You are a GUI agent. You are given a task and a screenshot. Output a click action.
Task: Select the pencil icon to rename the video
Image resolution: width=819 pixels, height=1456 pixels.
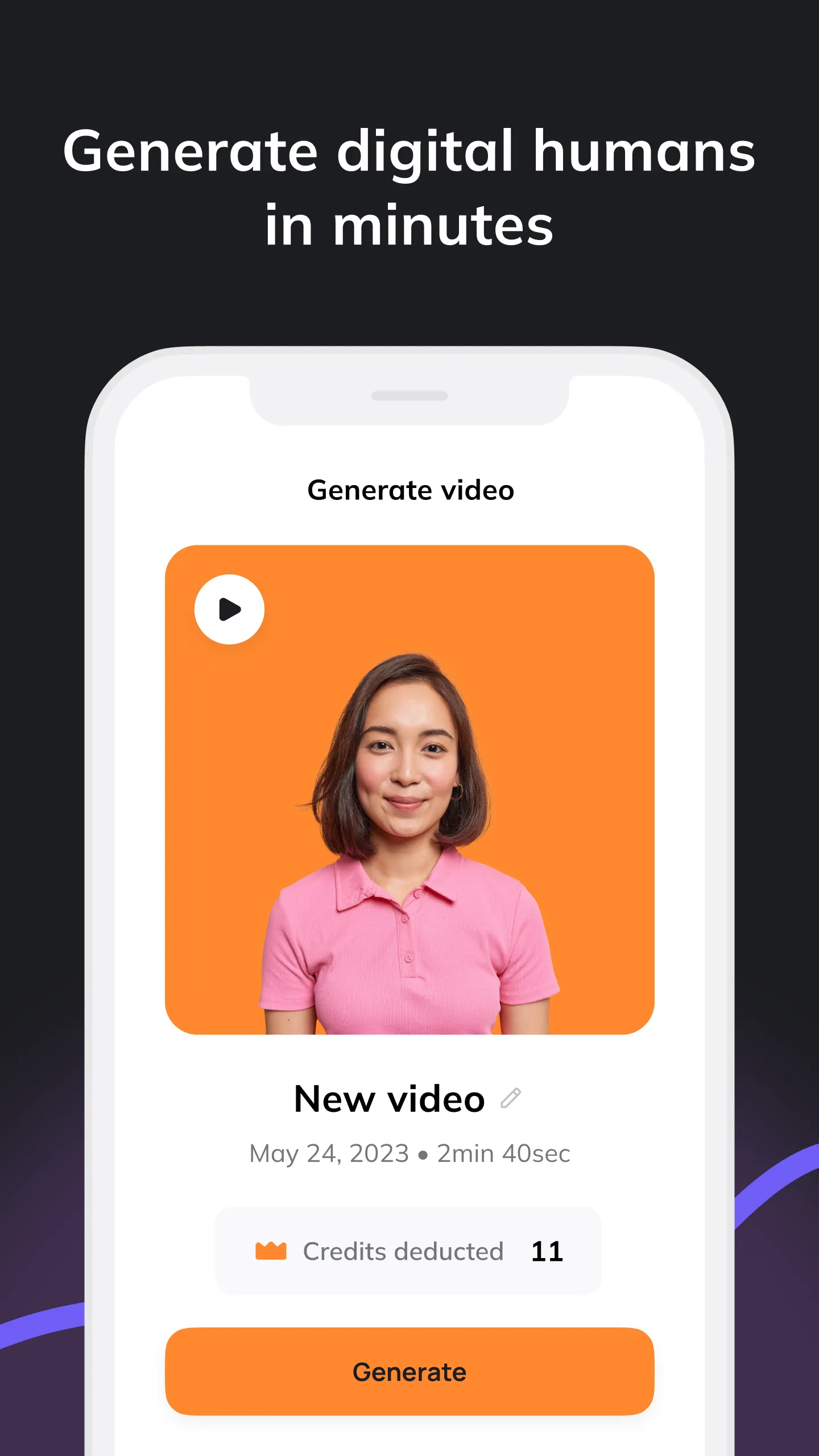click(511, 1098)
